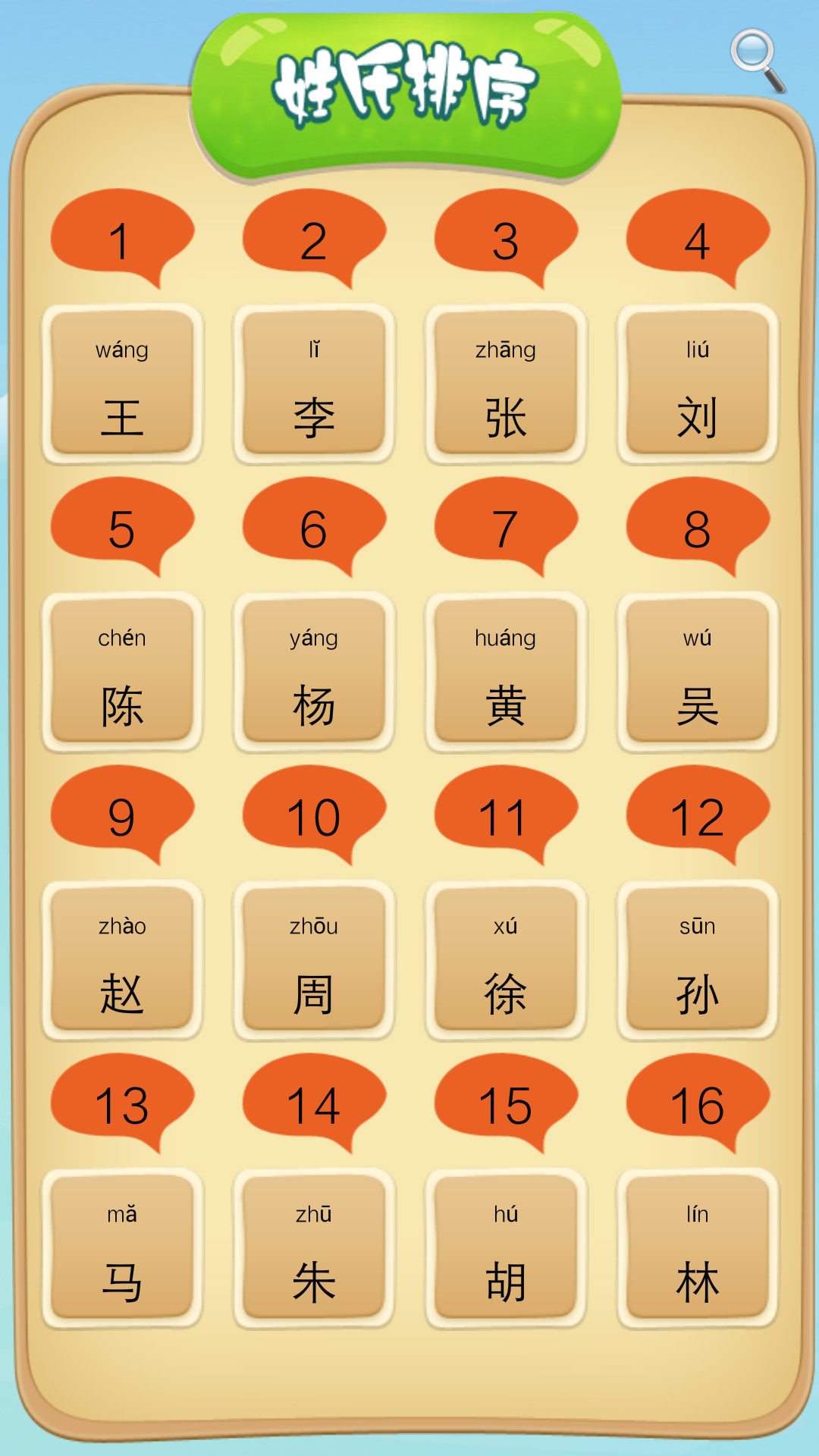Tap the 林 lín surname card

(698, 1247)
